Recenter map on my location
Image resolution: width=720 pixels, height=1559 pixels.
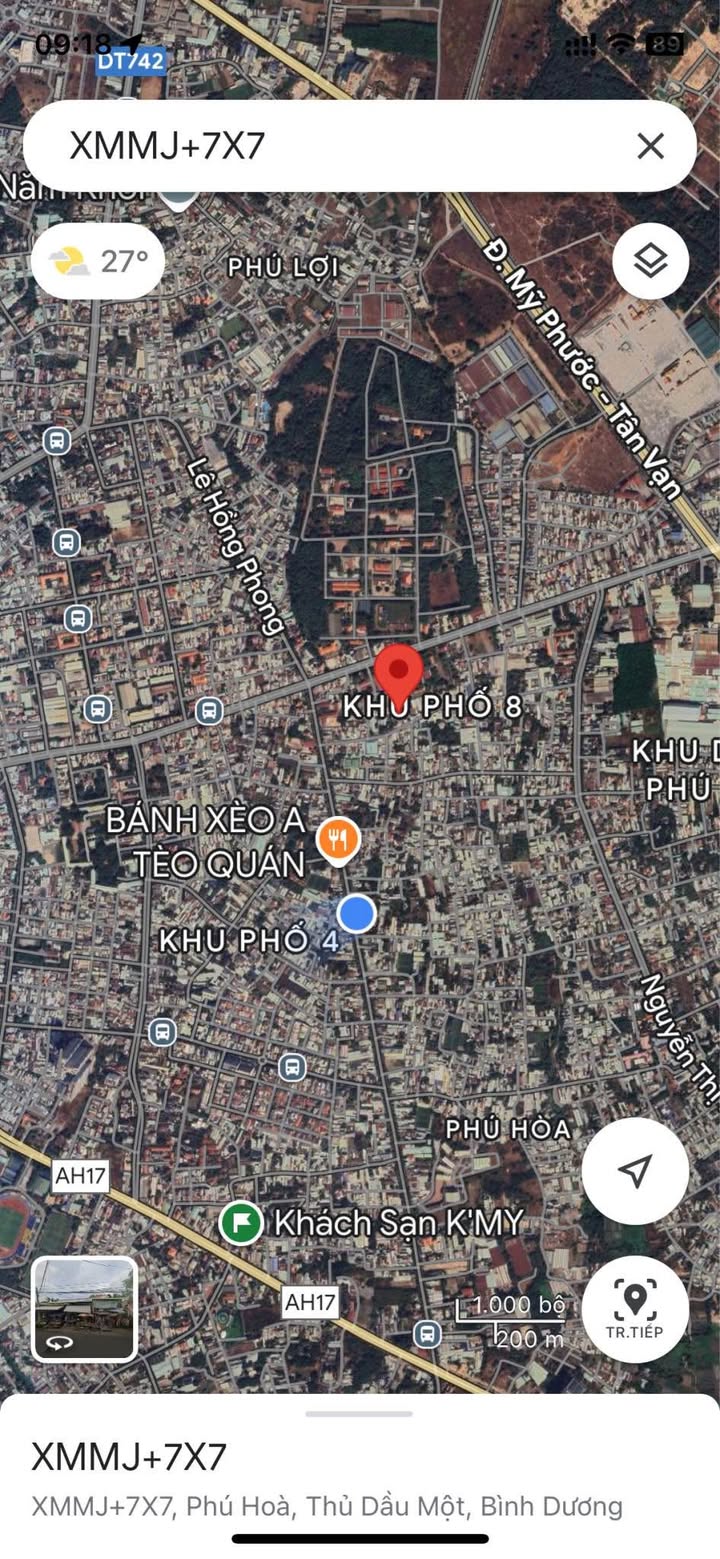pos(635,1171)
